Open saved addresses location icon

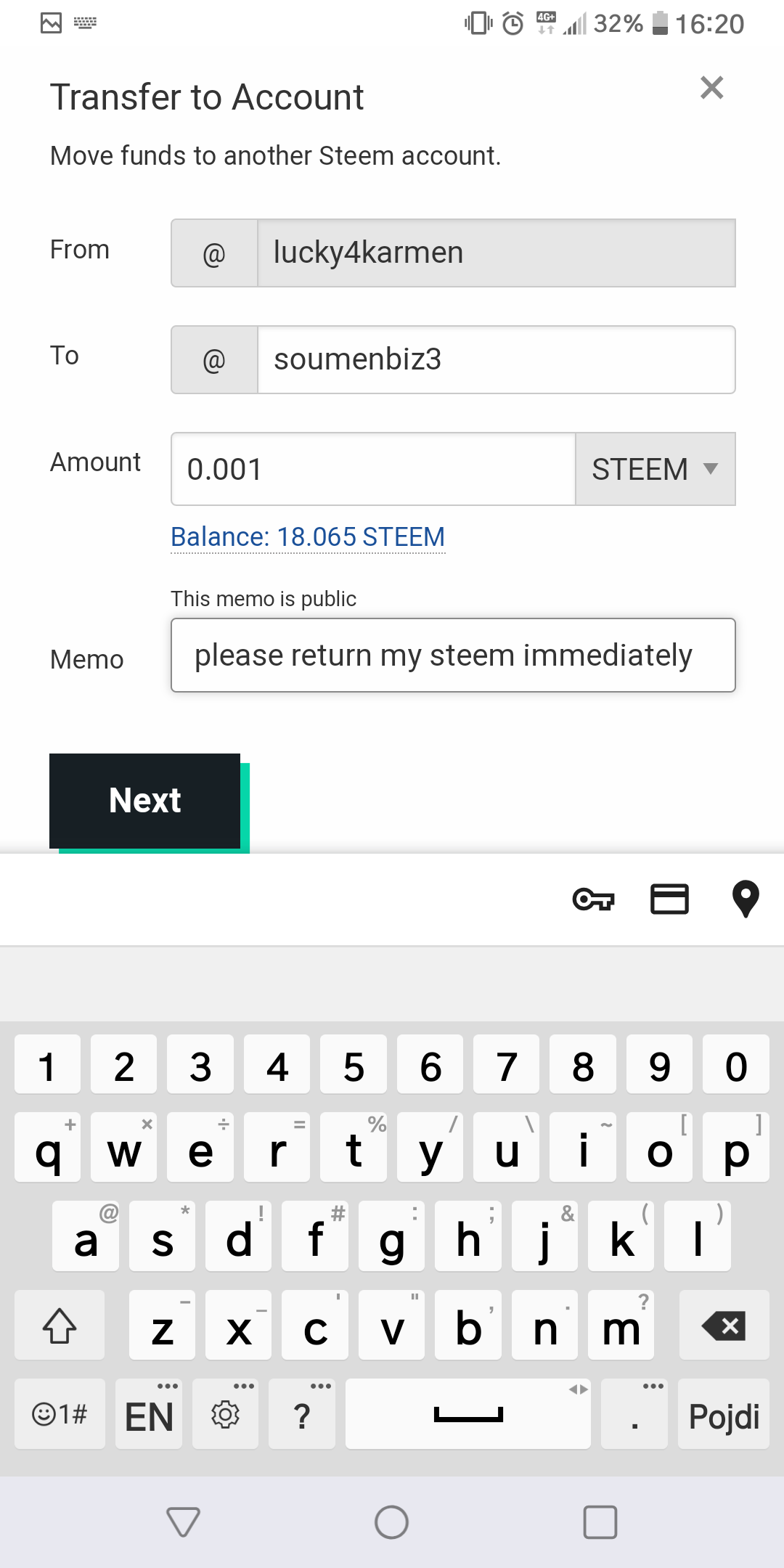pos(746,899)
